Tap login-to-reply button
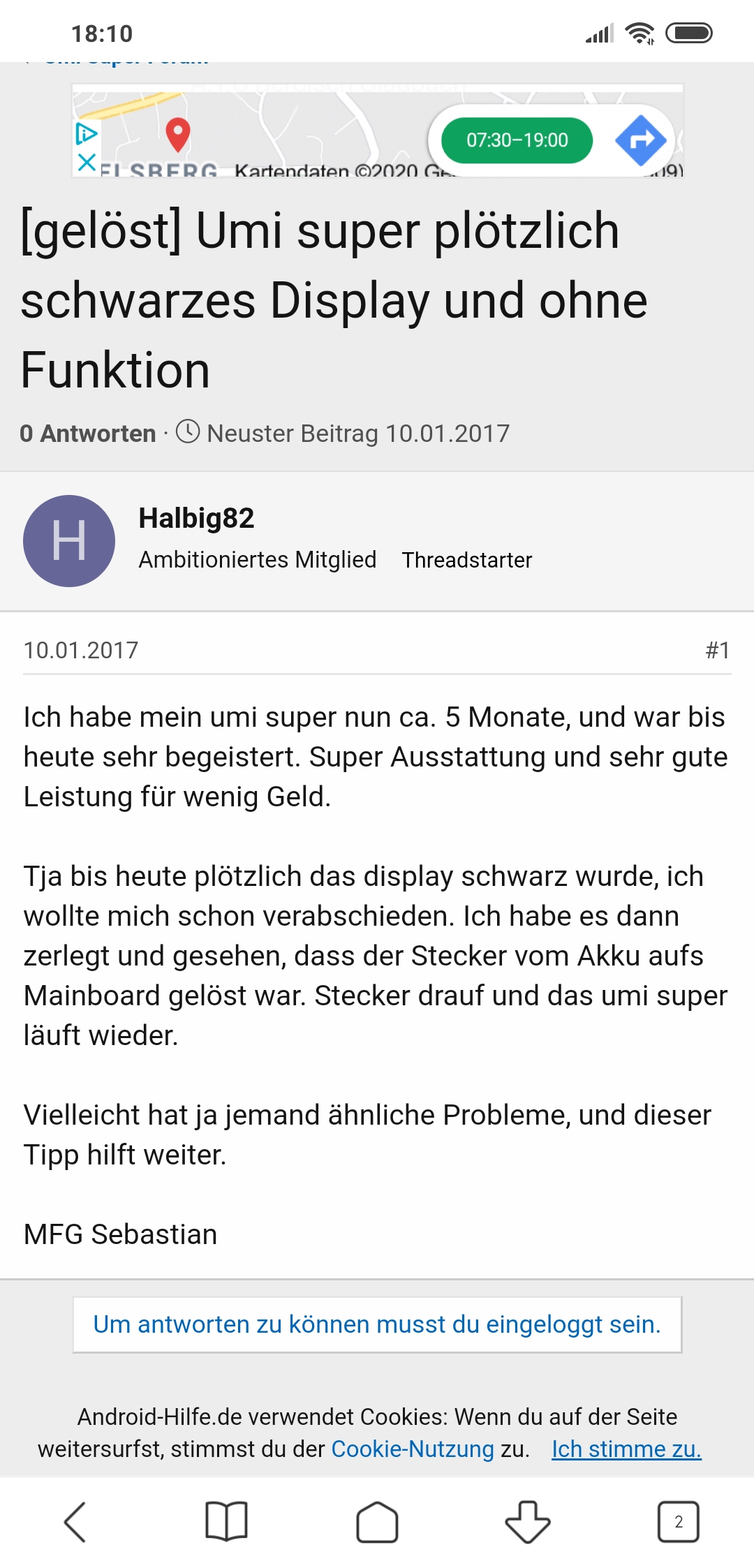 click(x=377, y=1324)
